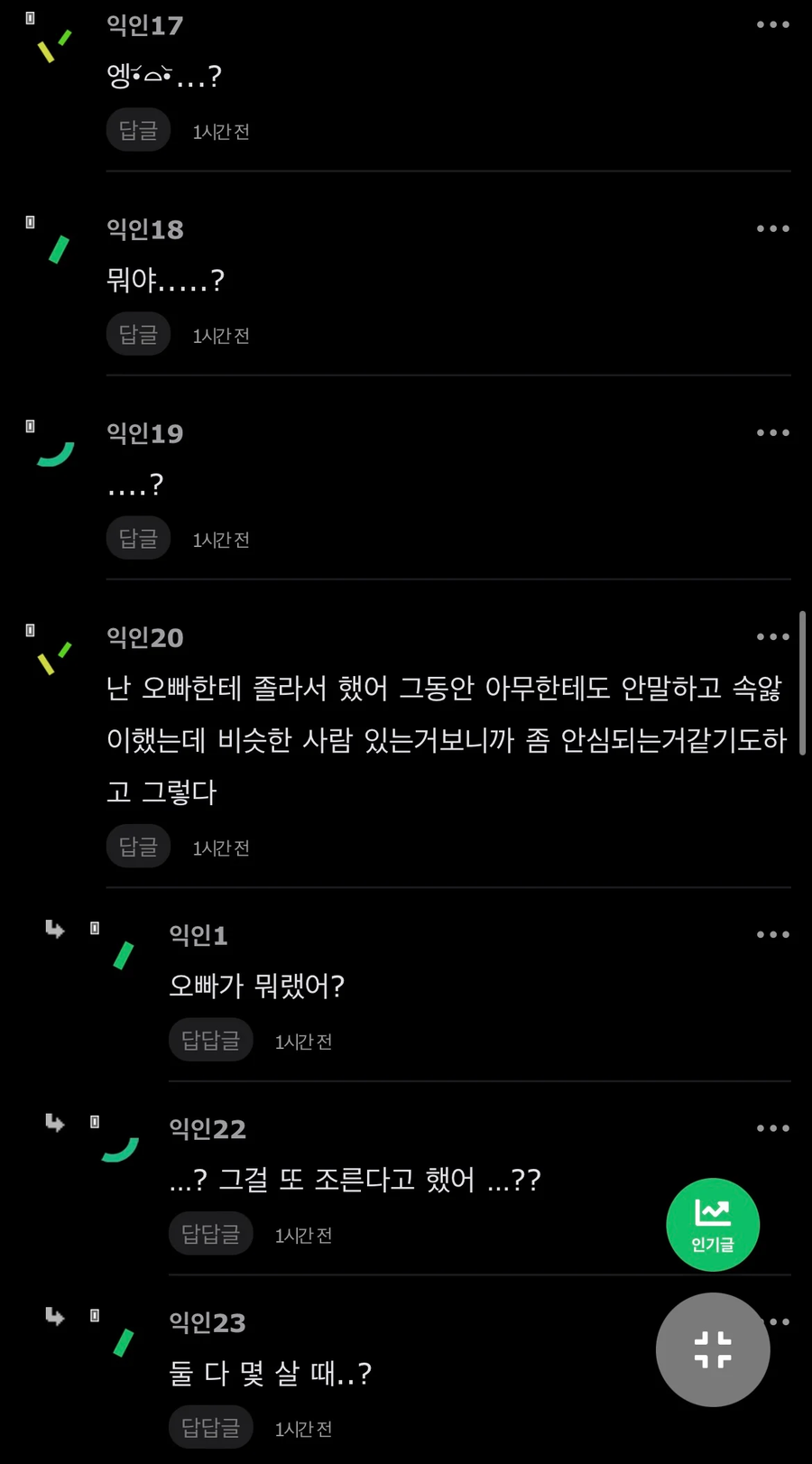The image size is (812, 1464).
Task: Tap 답답글 under 익인1's reply
Action: 210,1041
